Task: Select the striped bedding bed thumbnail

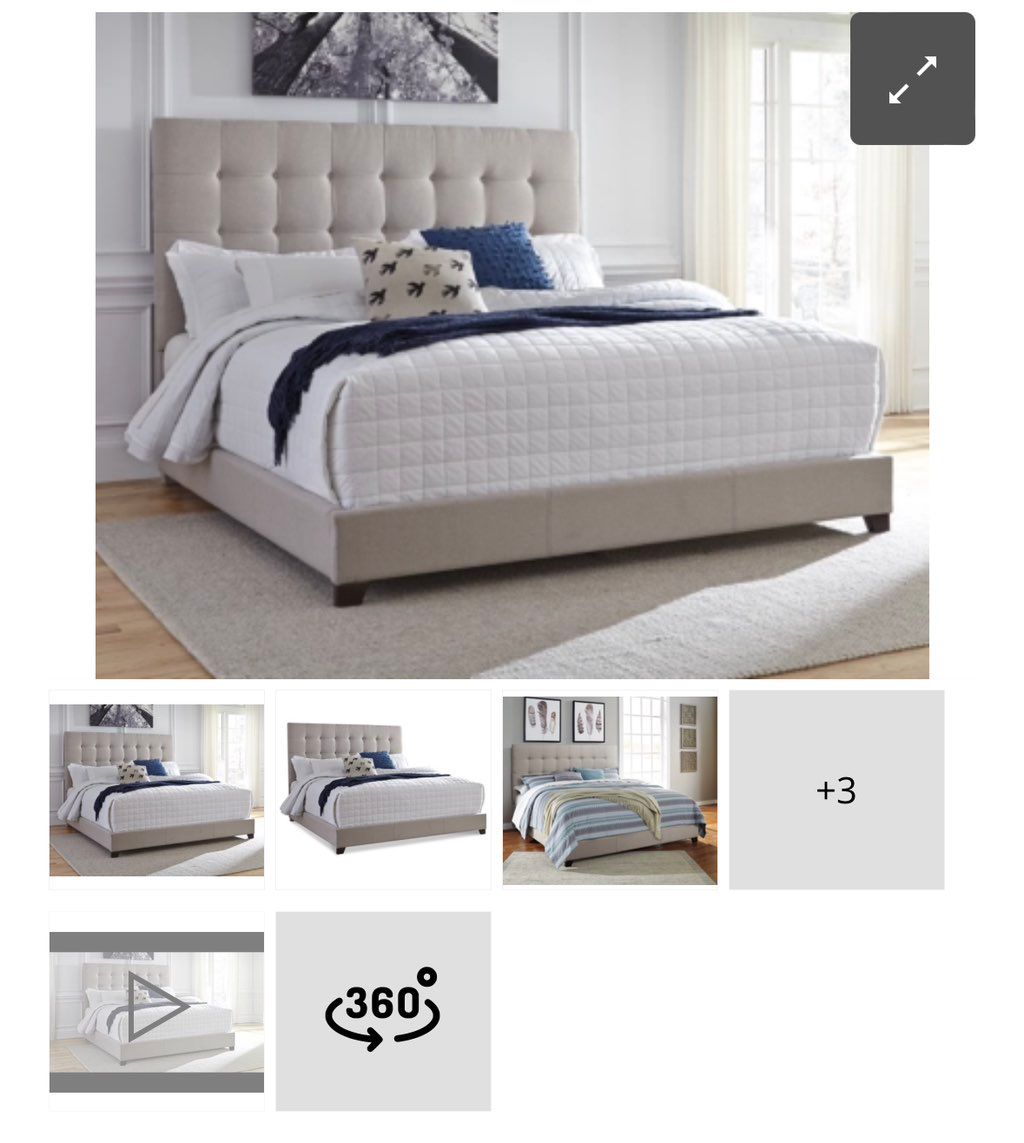Action: 610,789
